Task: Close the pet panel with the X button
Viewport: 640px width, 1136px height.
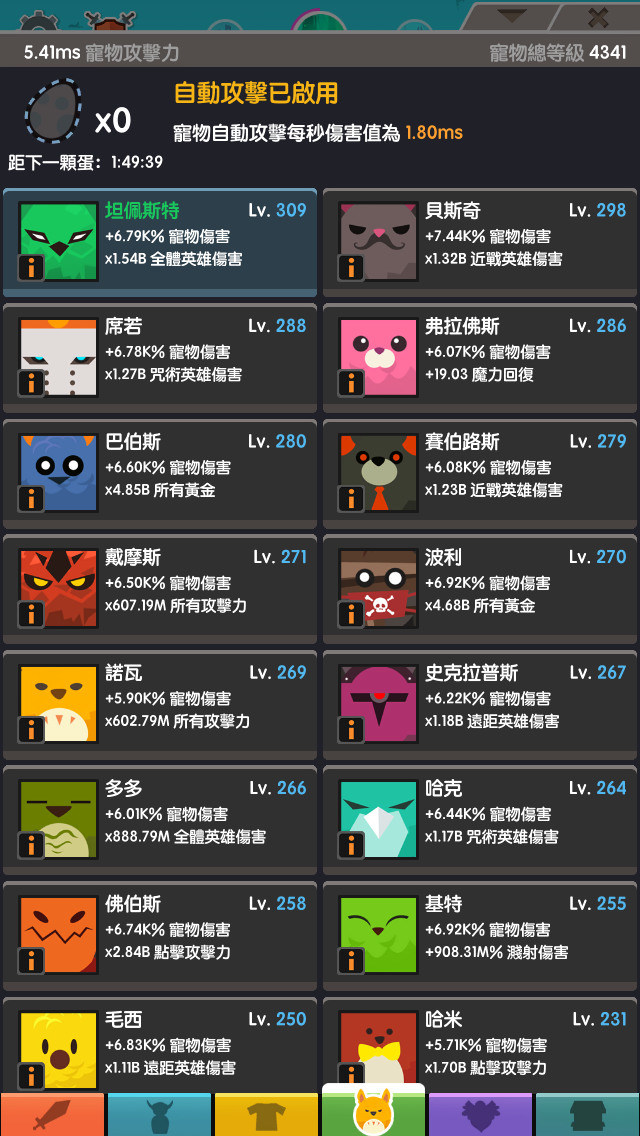Action: (597, 16)
